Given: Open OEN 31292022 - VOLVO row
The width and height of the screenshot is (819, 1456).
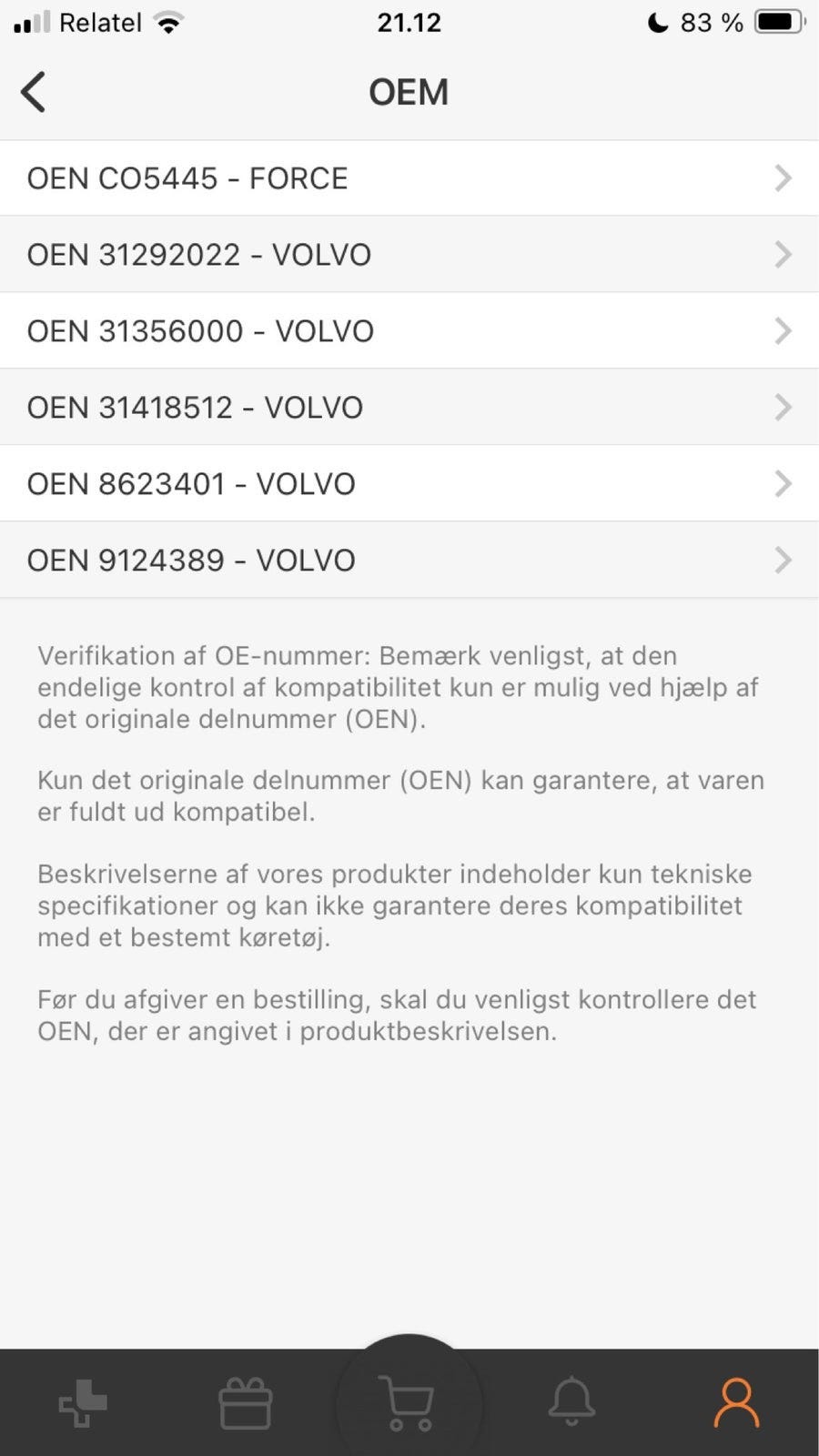Looking at the screenshot, I should [x=409, y=255].
